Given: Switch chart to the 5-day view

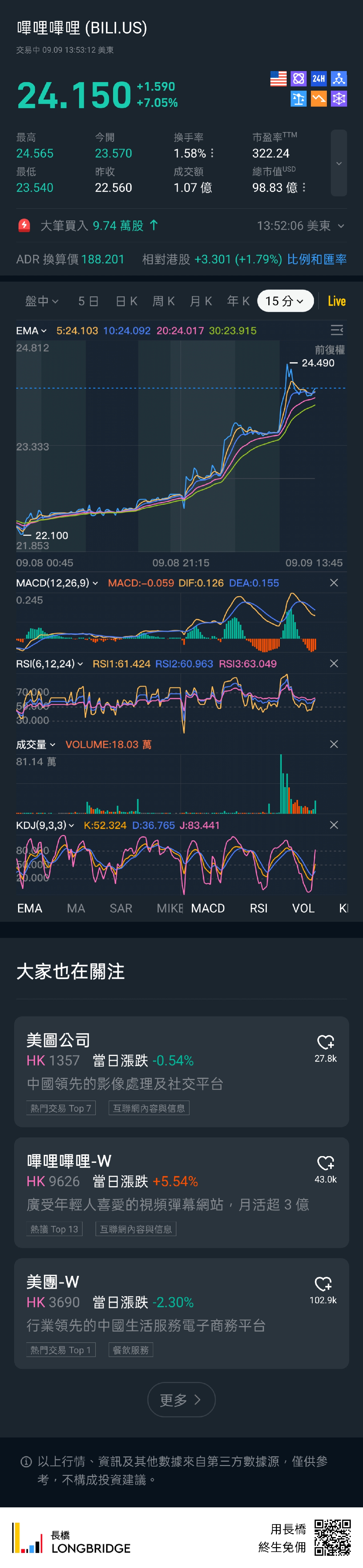Looking at the screenshot, I should [88, 301].
